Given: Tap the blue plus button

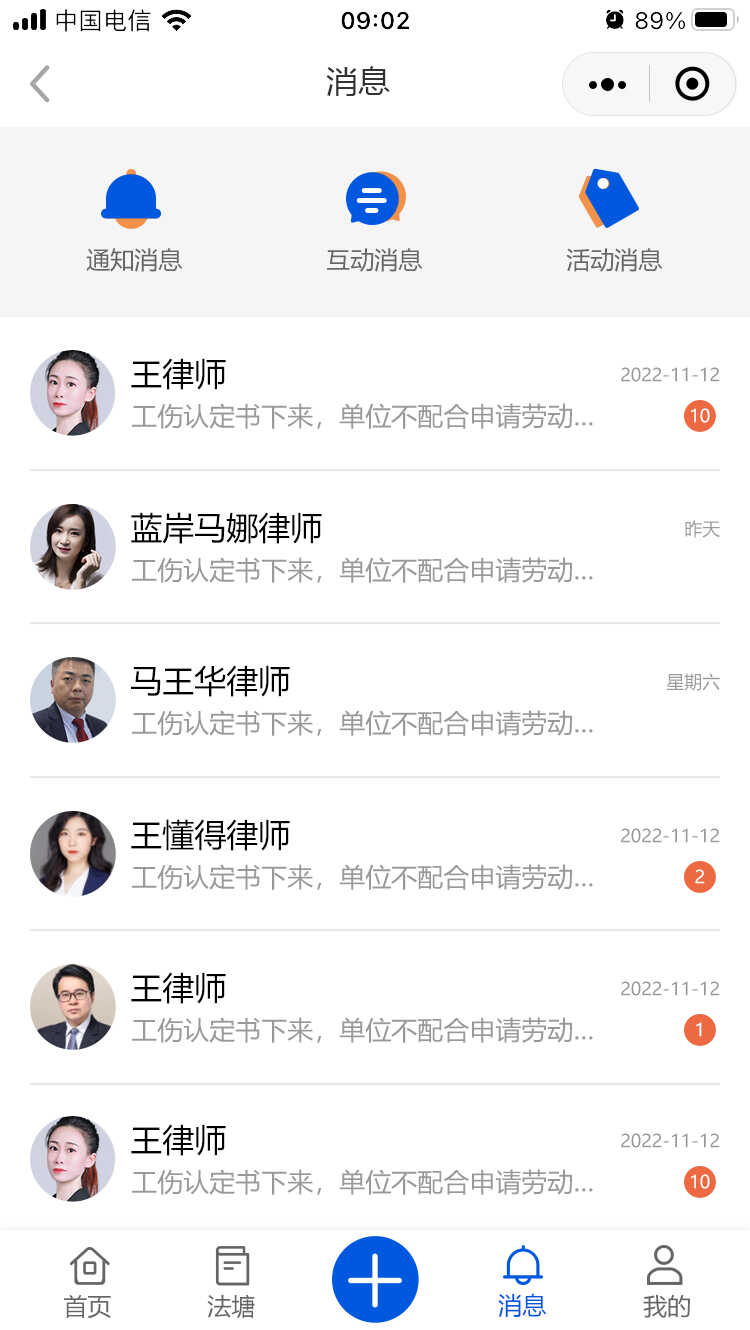Looking at the screenshot, I should click(375, 1279).
